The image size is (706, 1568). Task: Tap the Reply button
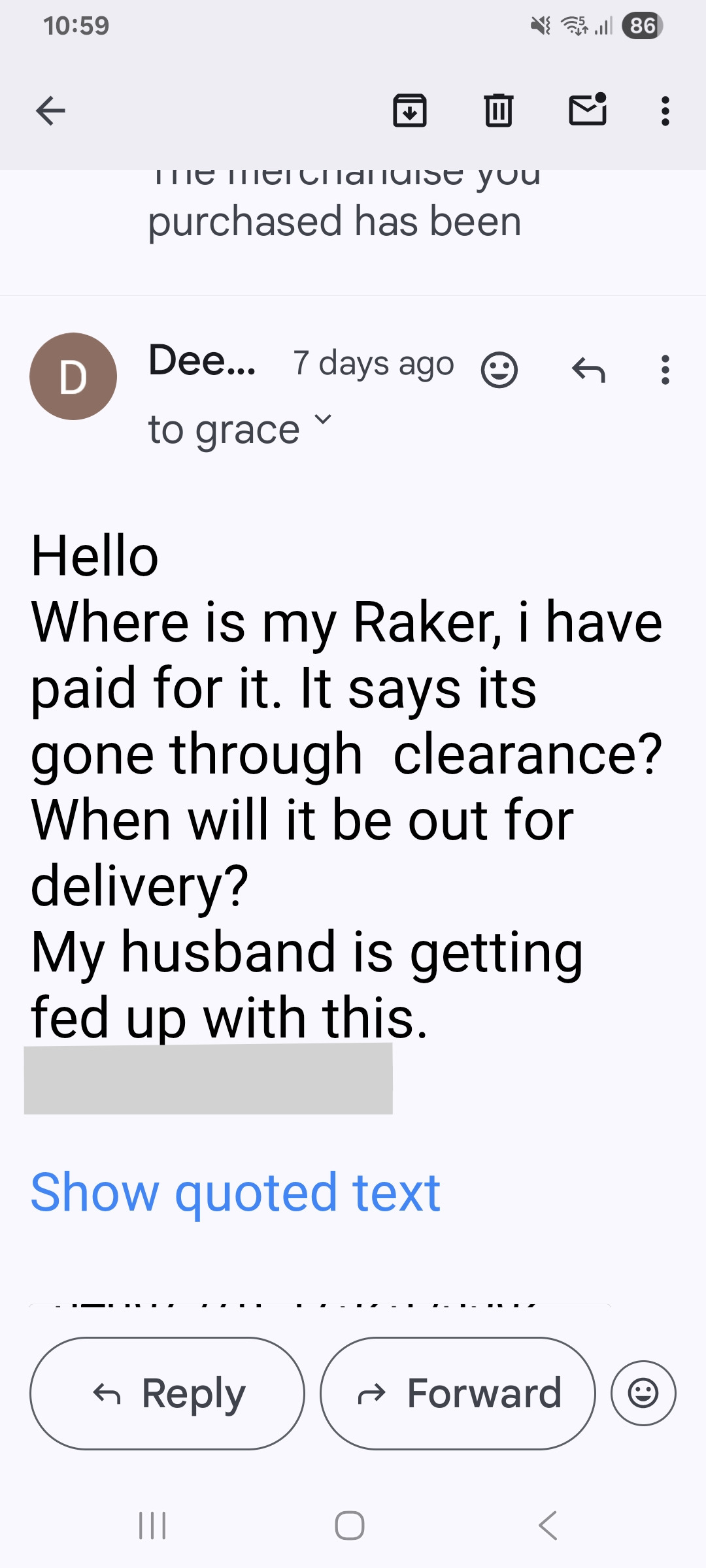(167, 1394)
